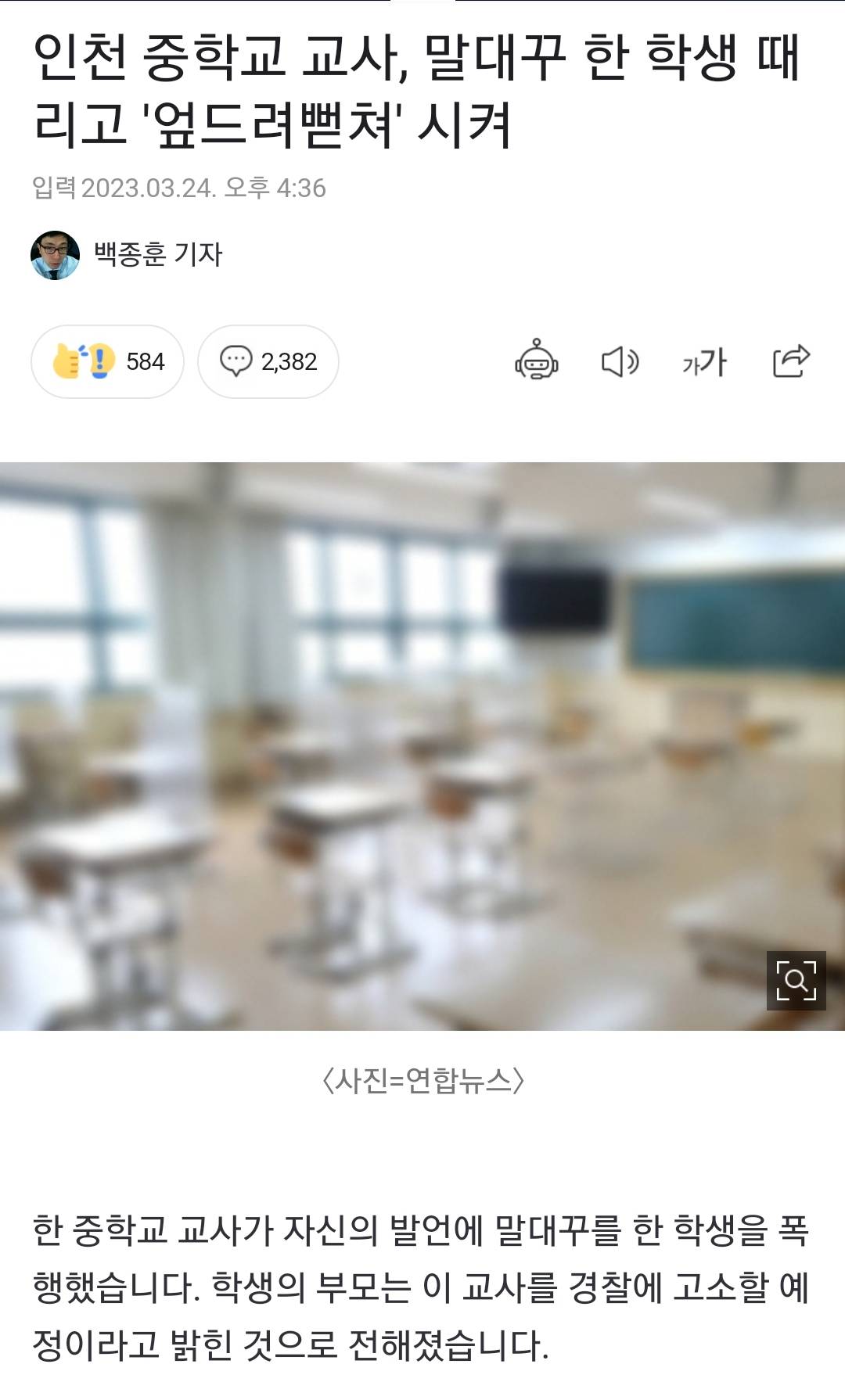This screenshot has width=845, height=1400.
Task: Enlarge the classroom photo with the magnifier
Action: (796, 981)
